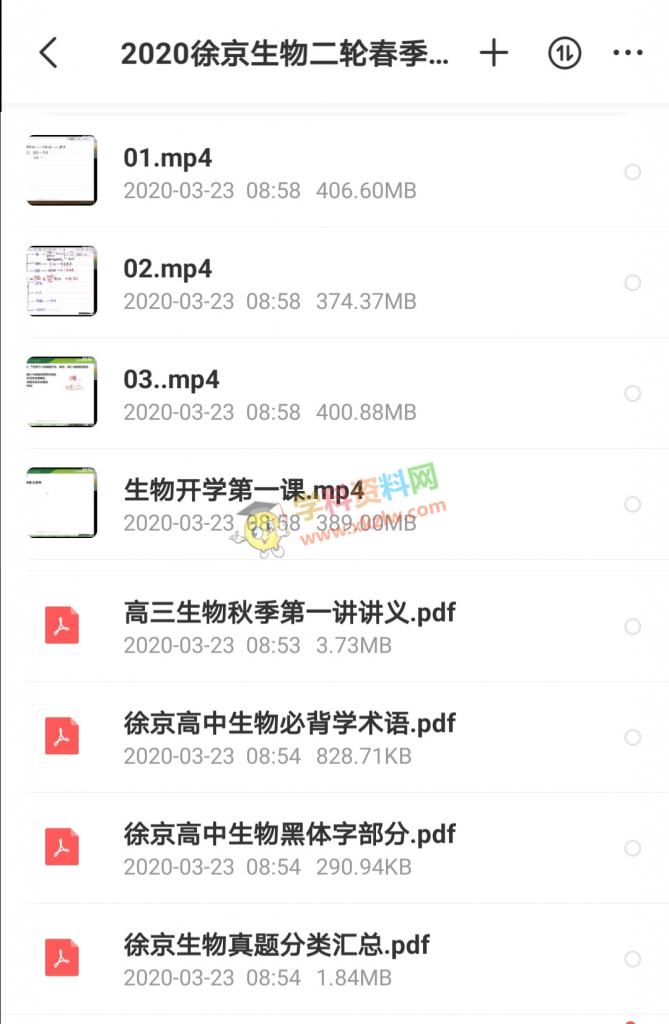
Task: Open the three-dot overflow menu
Action: click(x=628, y=53)
